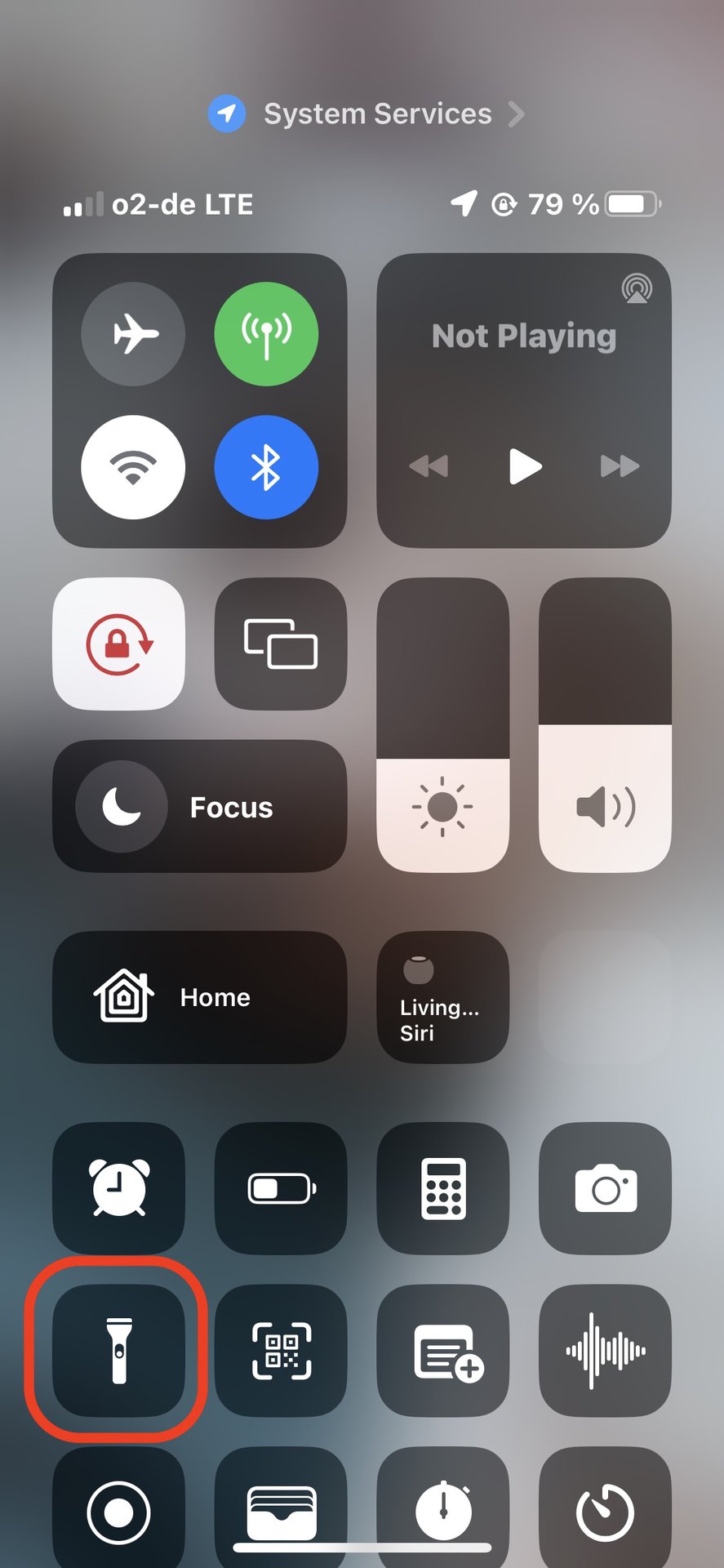Image resolution: width=724 pixels, height=1568 pixels.
Task: Open the alarm clock shortcut
Action: [119, 1188]
